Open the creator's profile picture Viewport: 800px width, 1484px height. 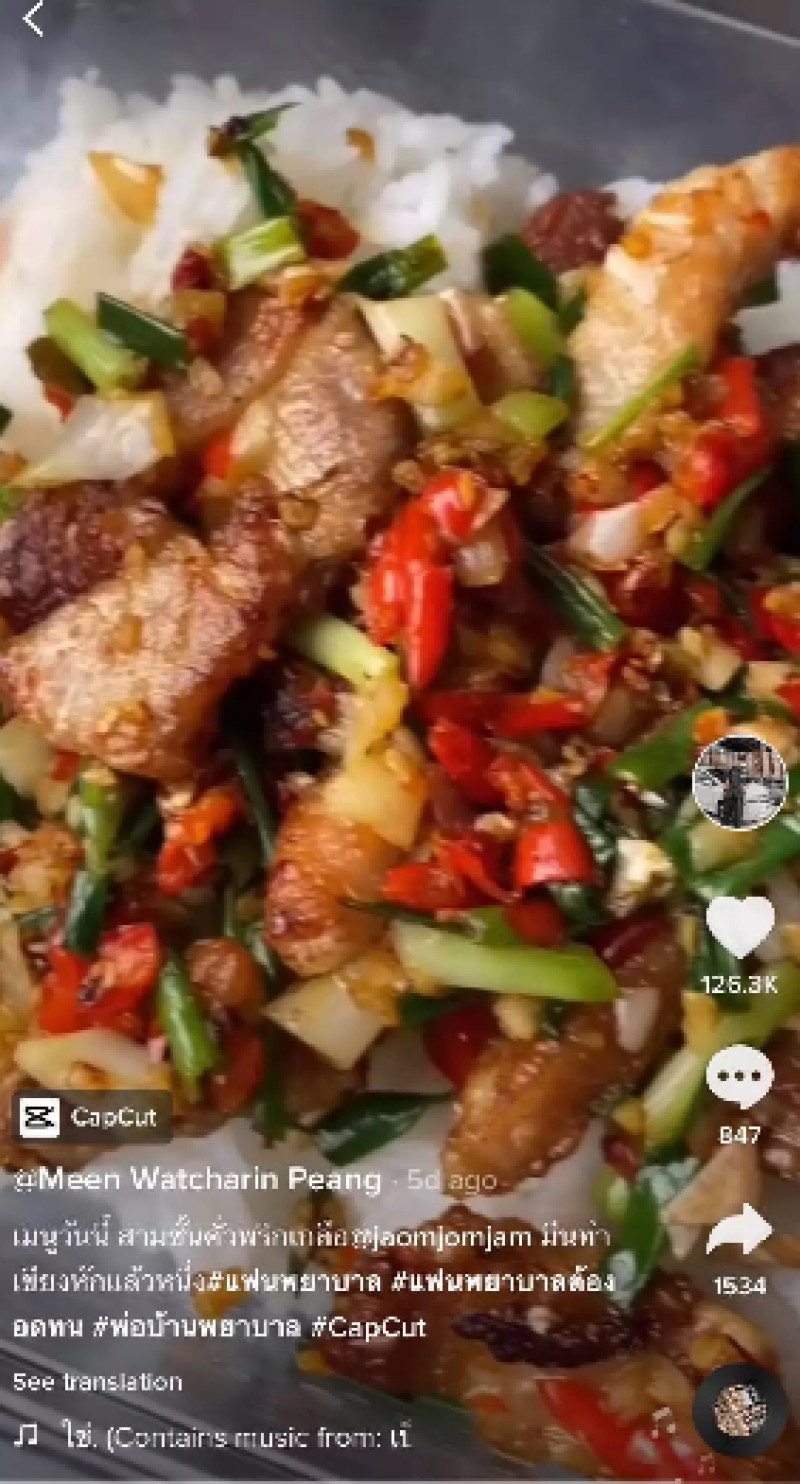[739, 782]
